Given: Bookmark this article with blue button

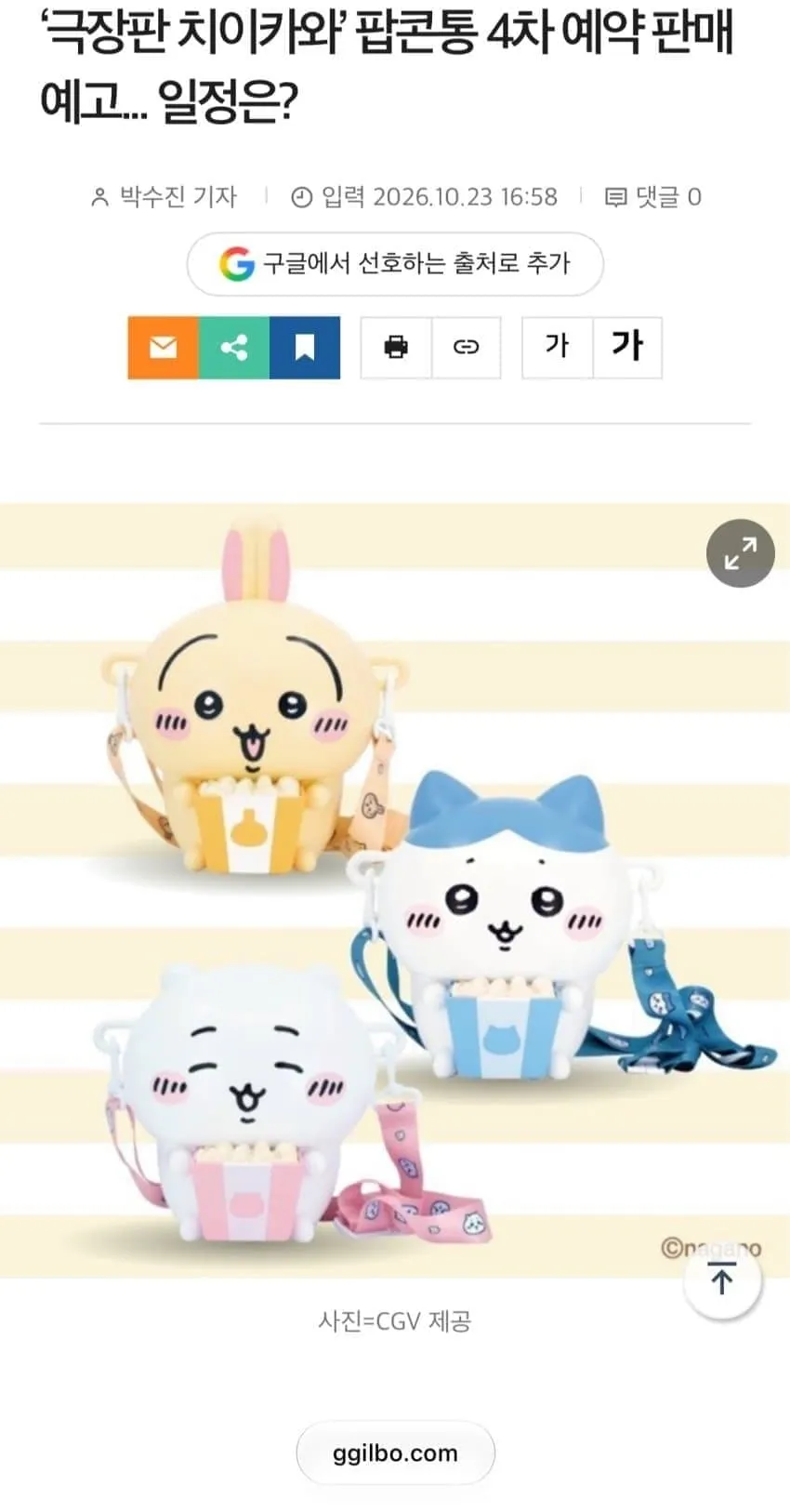Looking at the screenshot, I should pyautogui.click(x=305, y=348).
